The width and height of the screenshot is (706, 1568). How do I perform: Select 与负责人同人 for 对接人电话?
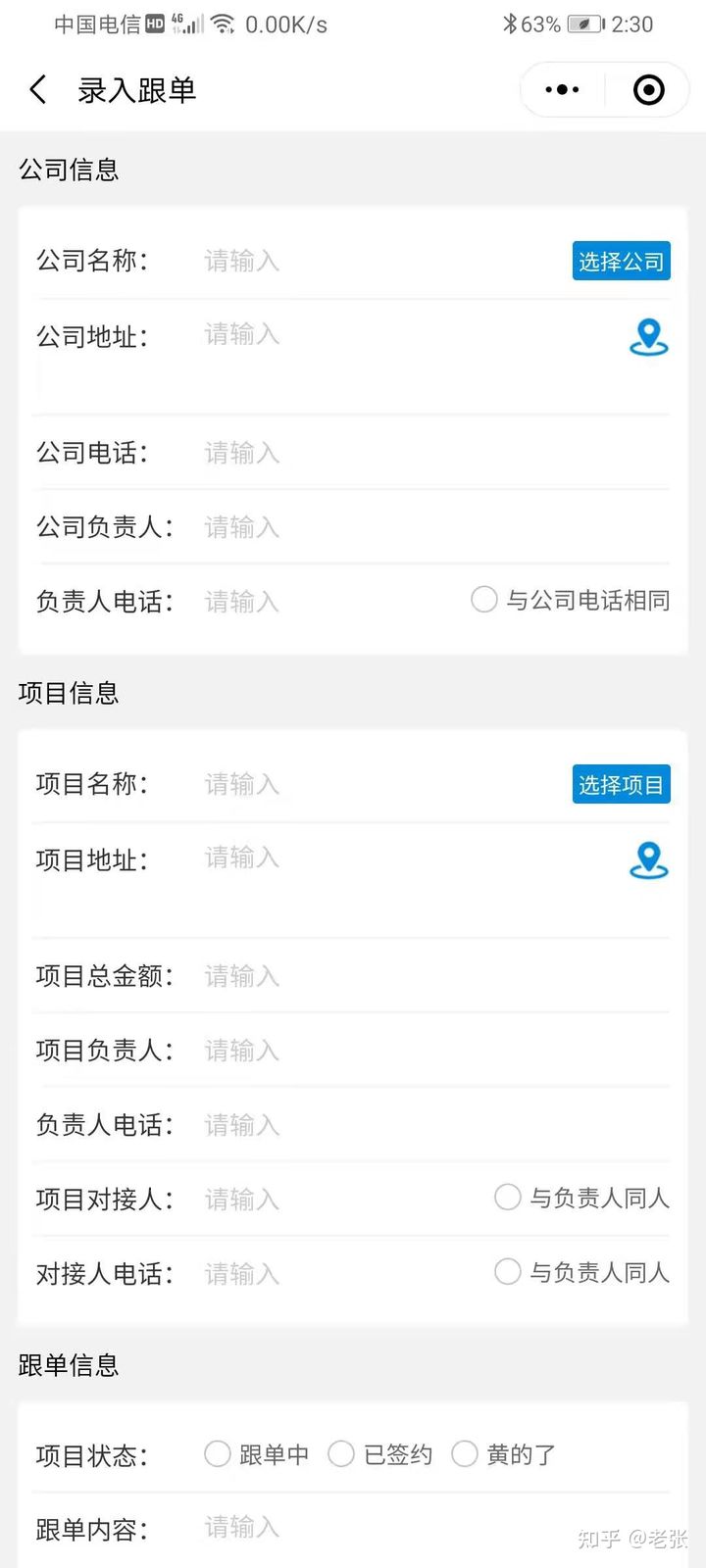pos(508,1272)
